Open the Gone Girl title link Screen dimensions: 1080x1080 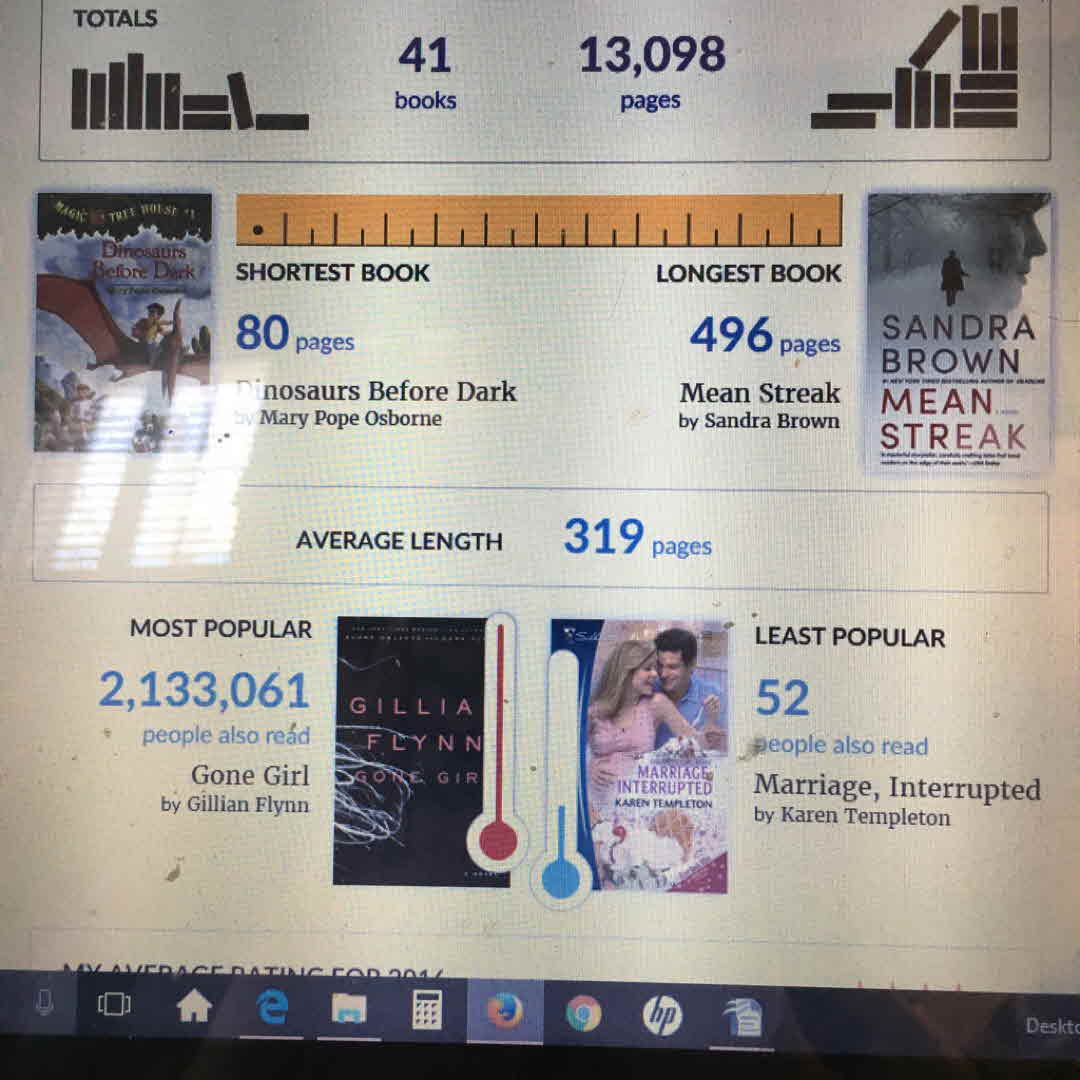[x=250, y=775]
